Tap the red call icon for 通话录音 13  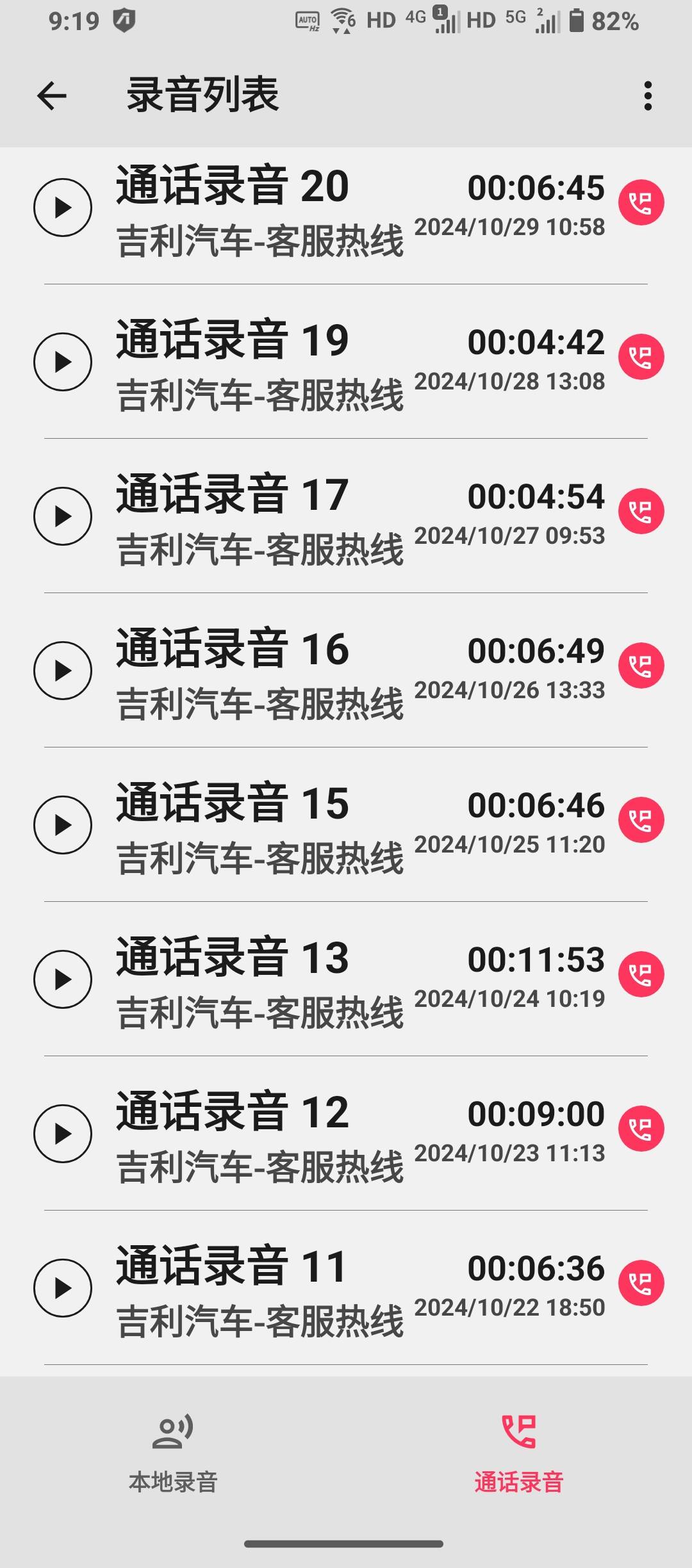(x=641, y=974)
